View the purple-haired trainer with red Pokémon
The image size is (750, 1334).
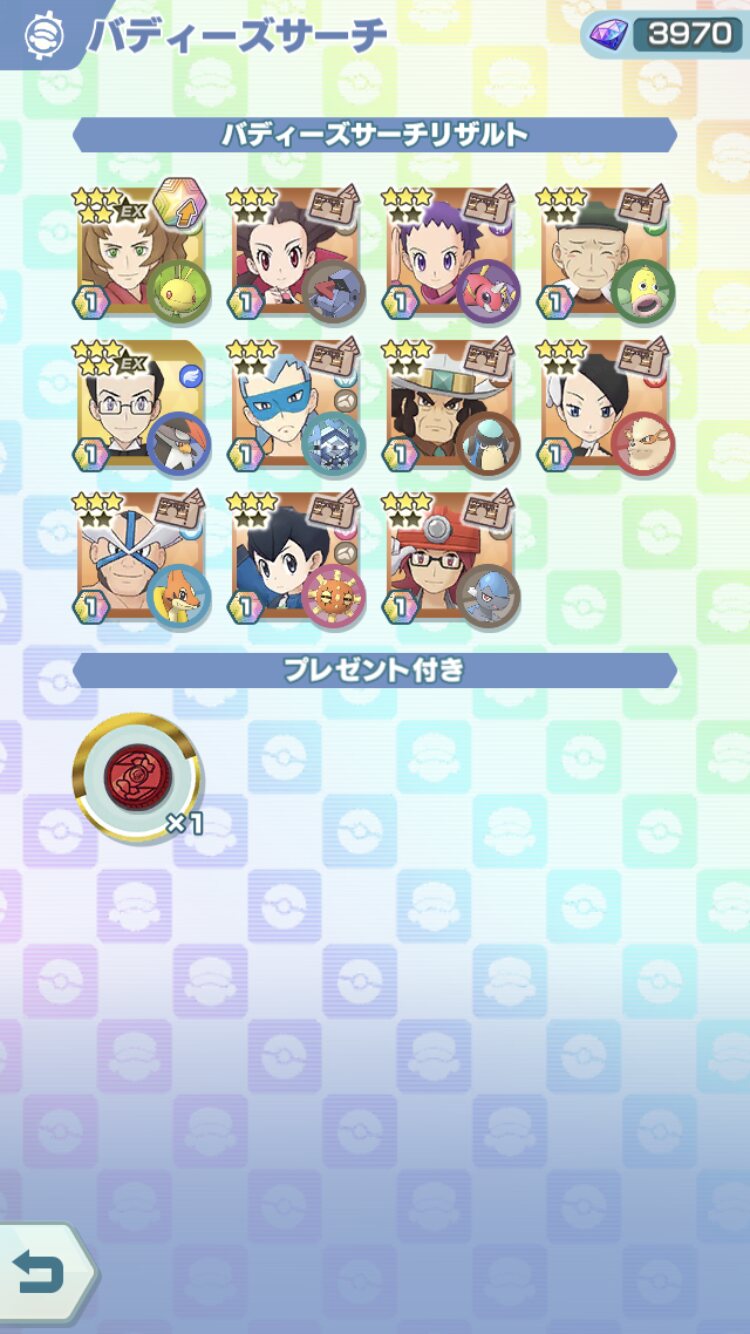coord(448,252)
